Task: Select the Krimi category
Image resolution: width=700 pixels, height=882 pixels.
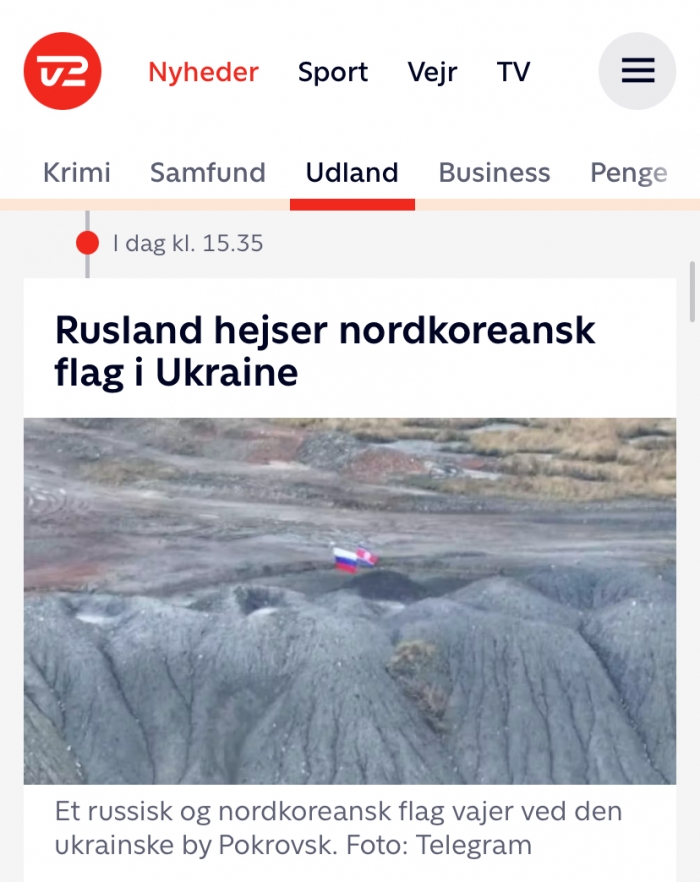Action: pyautogui.click(x=76, y=172)
